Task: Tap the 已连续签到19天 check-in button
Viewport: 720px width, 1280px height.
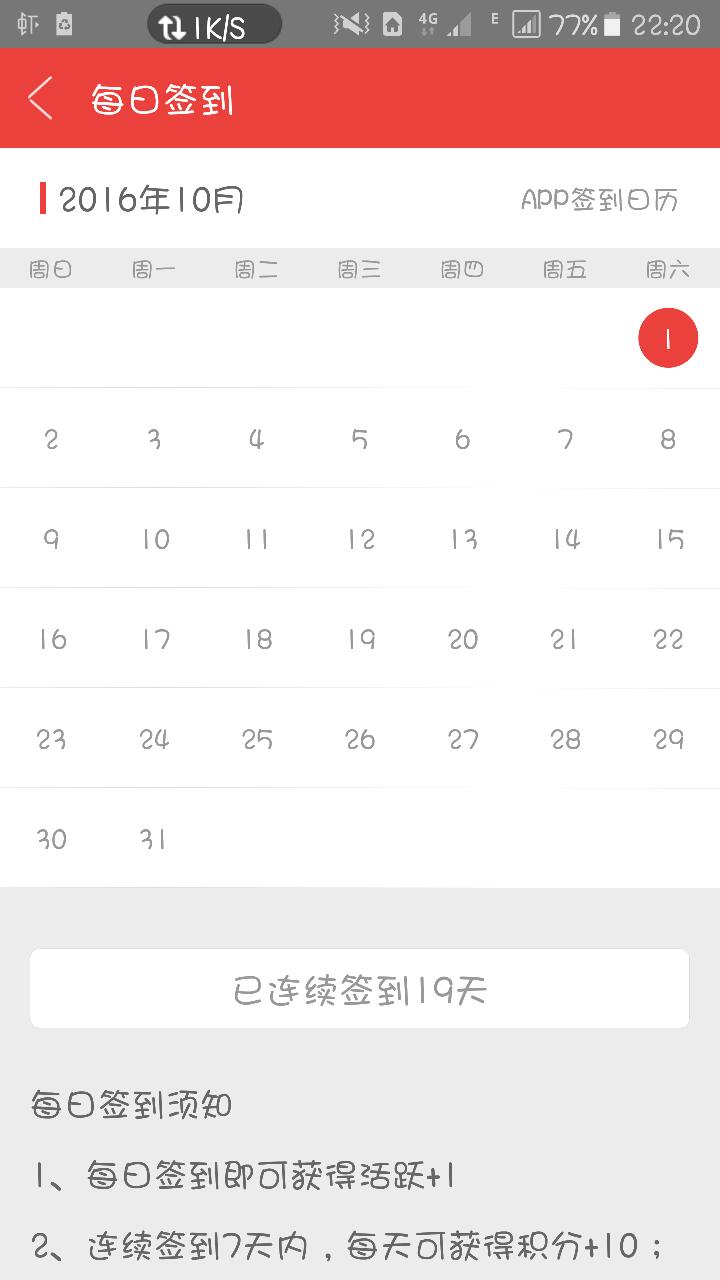Action: pos(360,988)
